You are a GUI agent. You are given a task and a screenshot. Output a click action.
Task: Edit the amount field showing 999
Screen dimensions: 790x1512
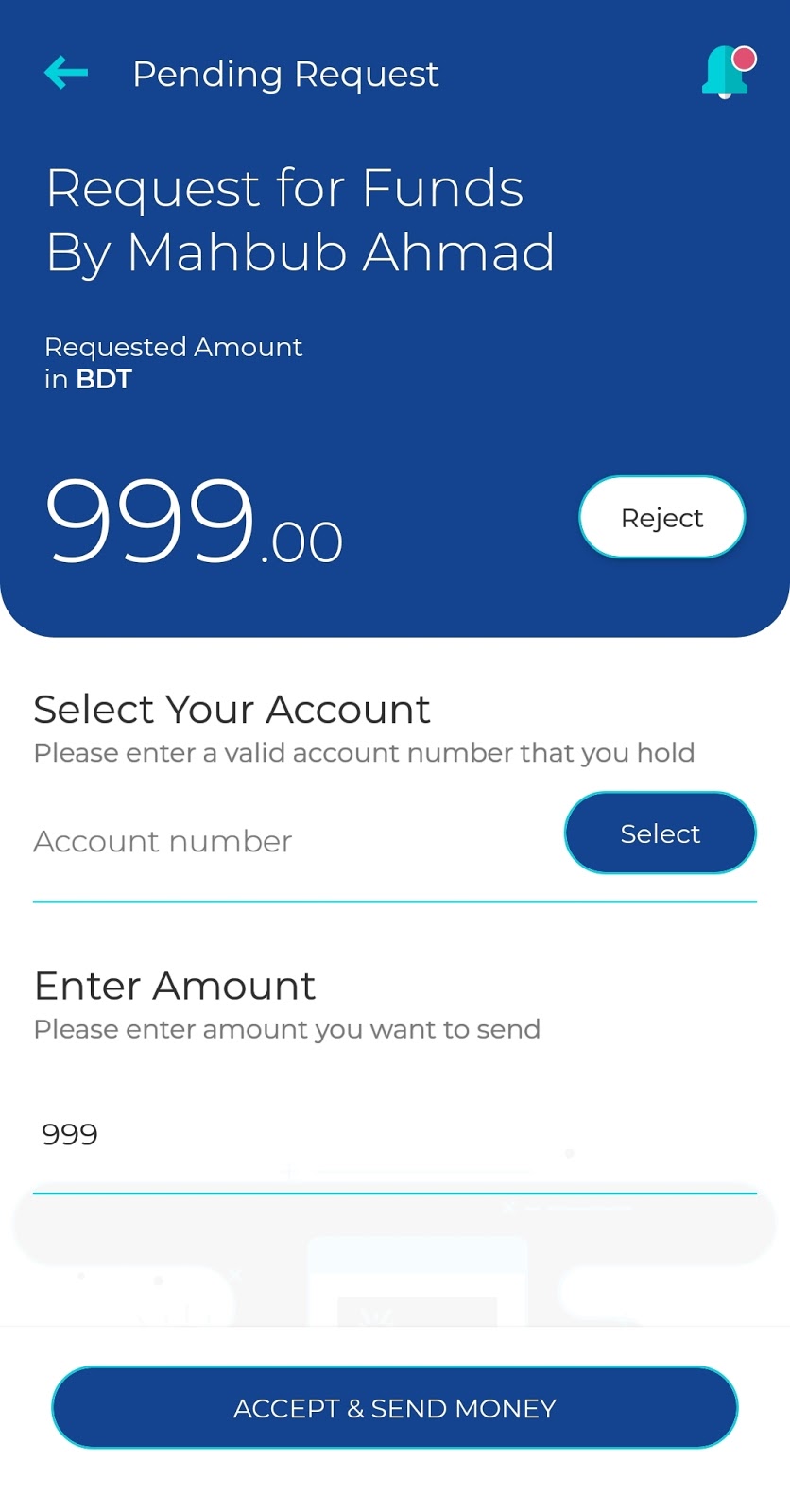click(395, 1134)
